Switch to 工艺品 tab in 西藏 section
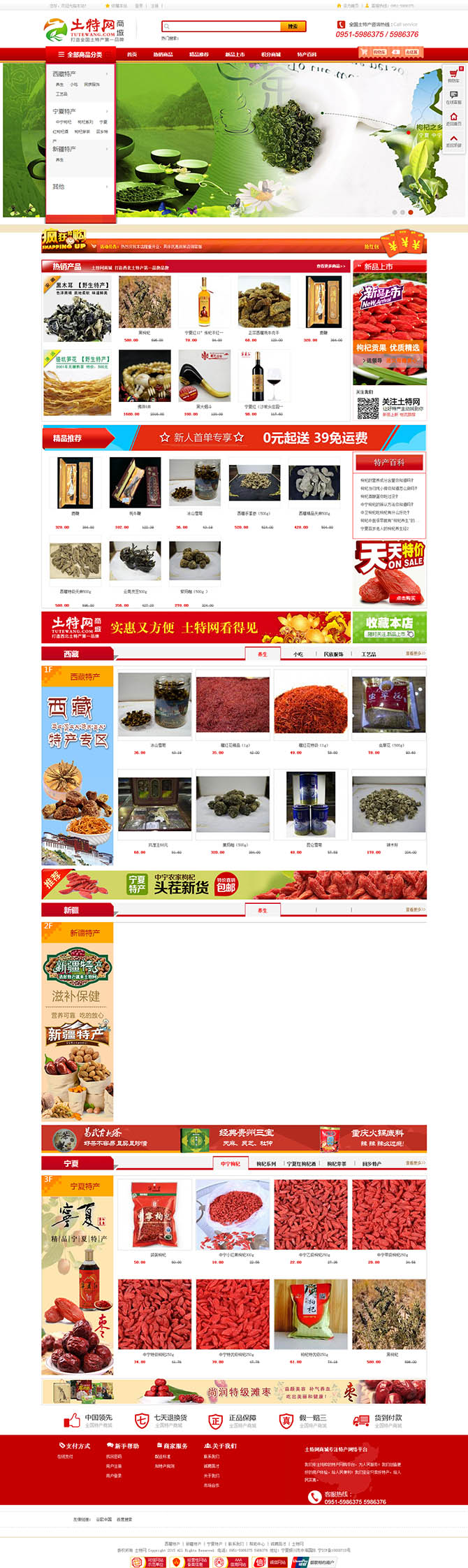The width and height of the screenshot is (468, 1568). coord(368,654)
